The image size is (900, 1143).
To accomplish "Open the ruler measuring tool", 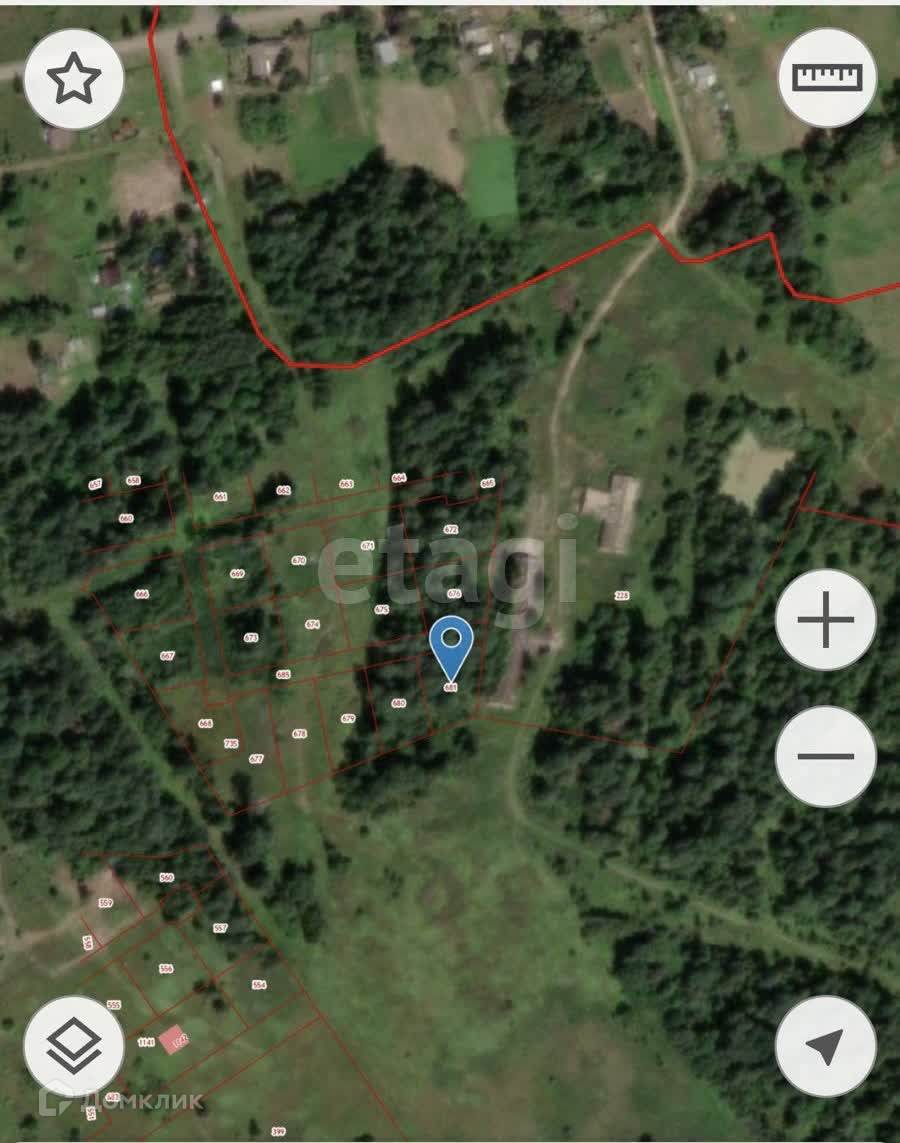I will point(826,77).
